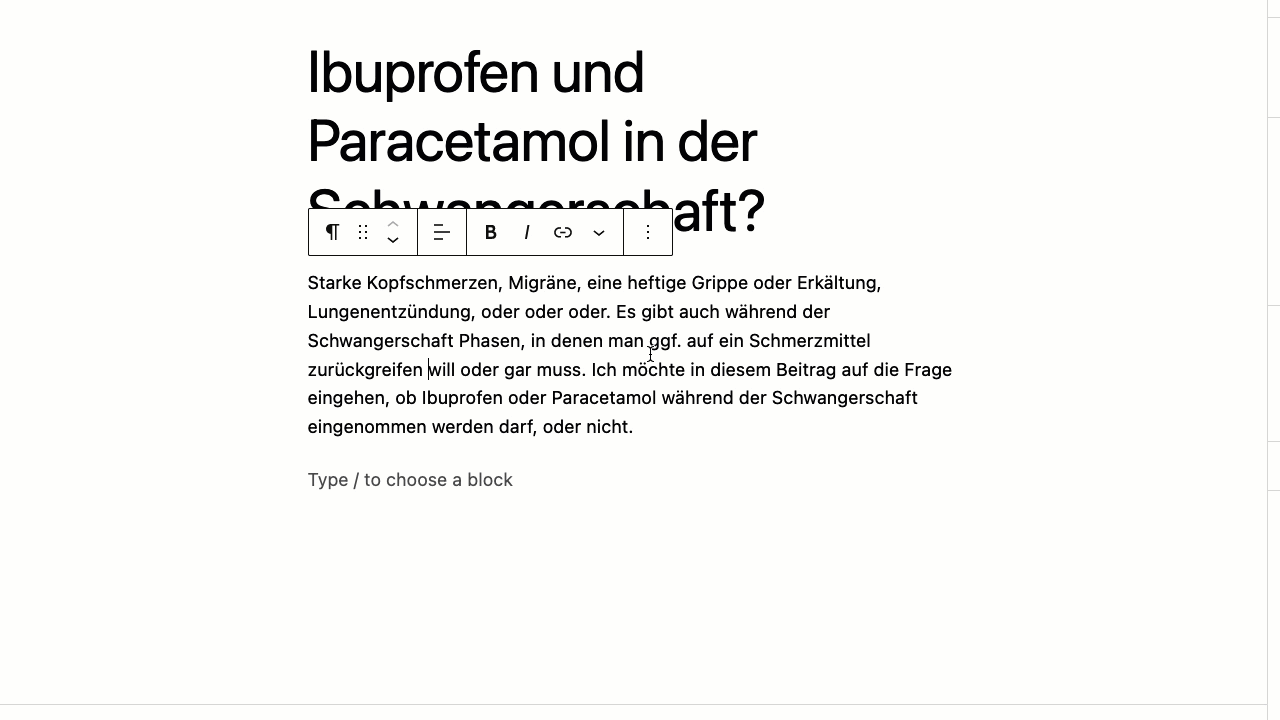The image size is (1280, 720).
Task: Open text alignment options
Action: 442,232
